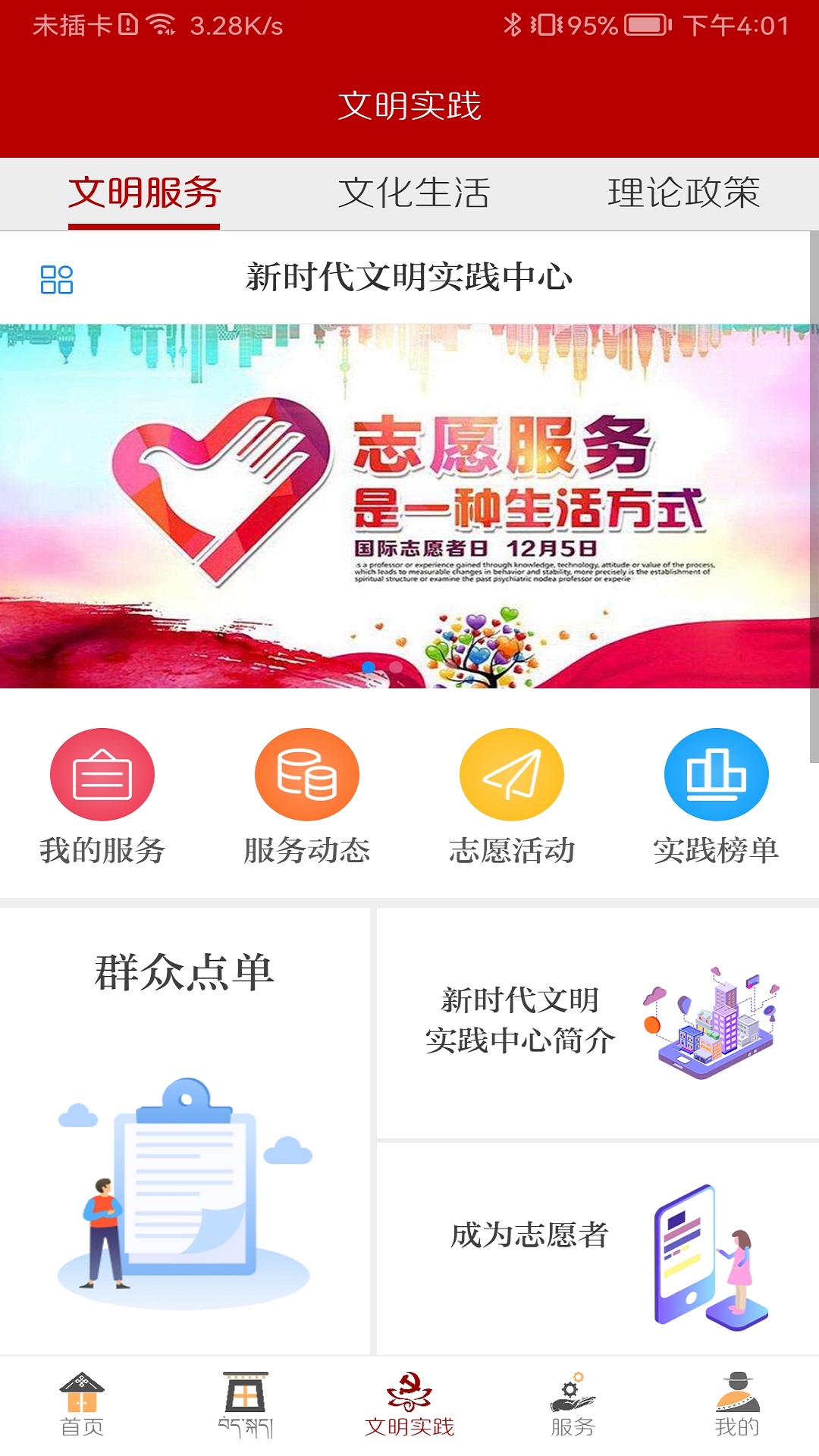This screenshot has width=819, height=1456.
Task: Select the Tibetan-labeled bottom navigation icon
Action: coord(246,1407)
